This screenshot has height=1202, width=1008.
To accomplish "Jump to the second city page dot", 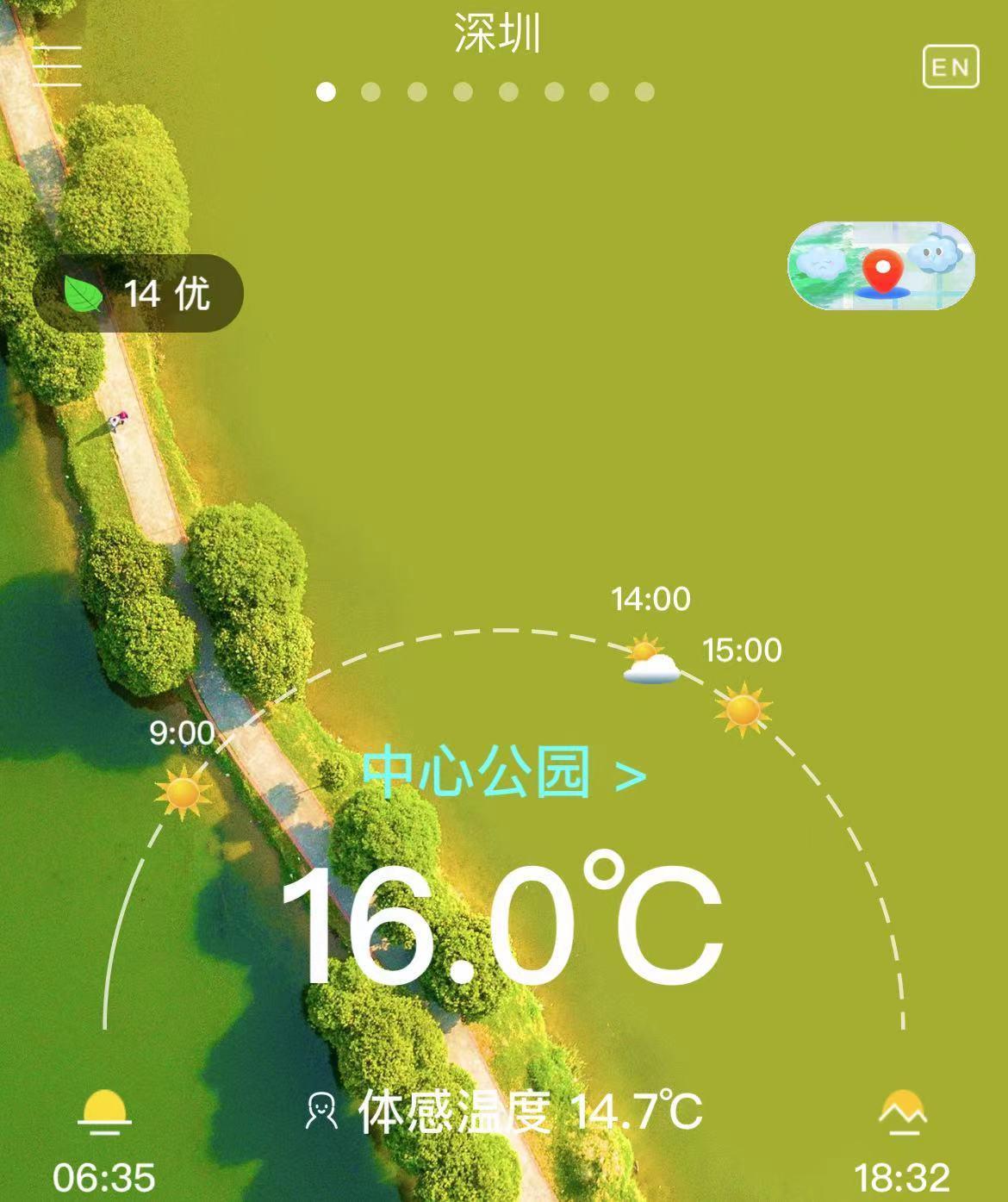I will tap(371, 92).
